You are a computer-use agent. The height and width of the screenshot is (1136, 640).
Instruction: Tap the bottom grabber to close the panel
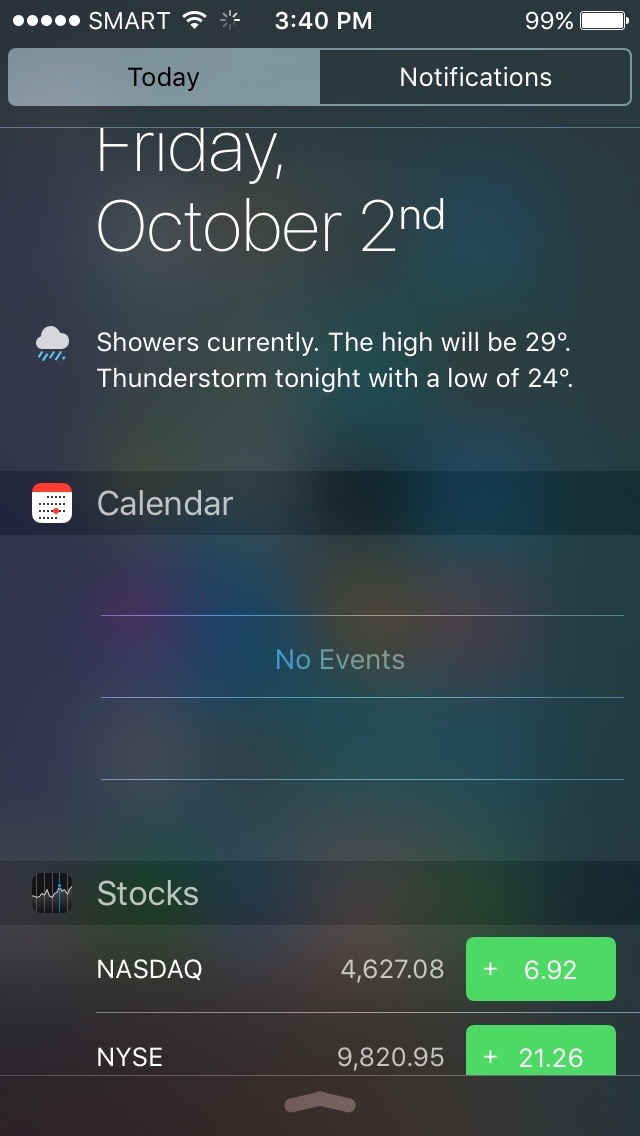pos(320,1103)
